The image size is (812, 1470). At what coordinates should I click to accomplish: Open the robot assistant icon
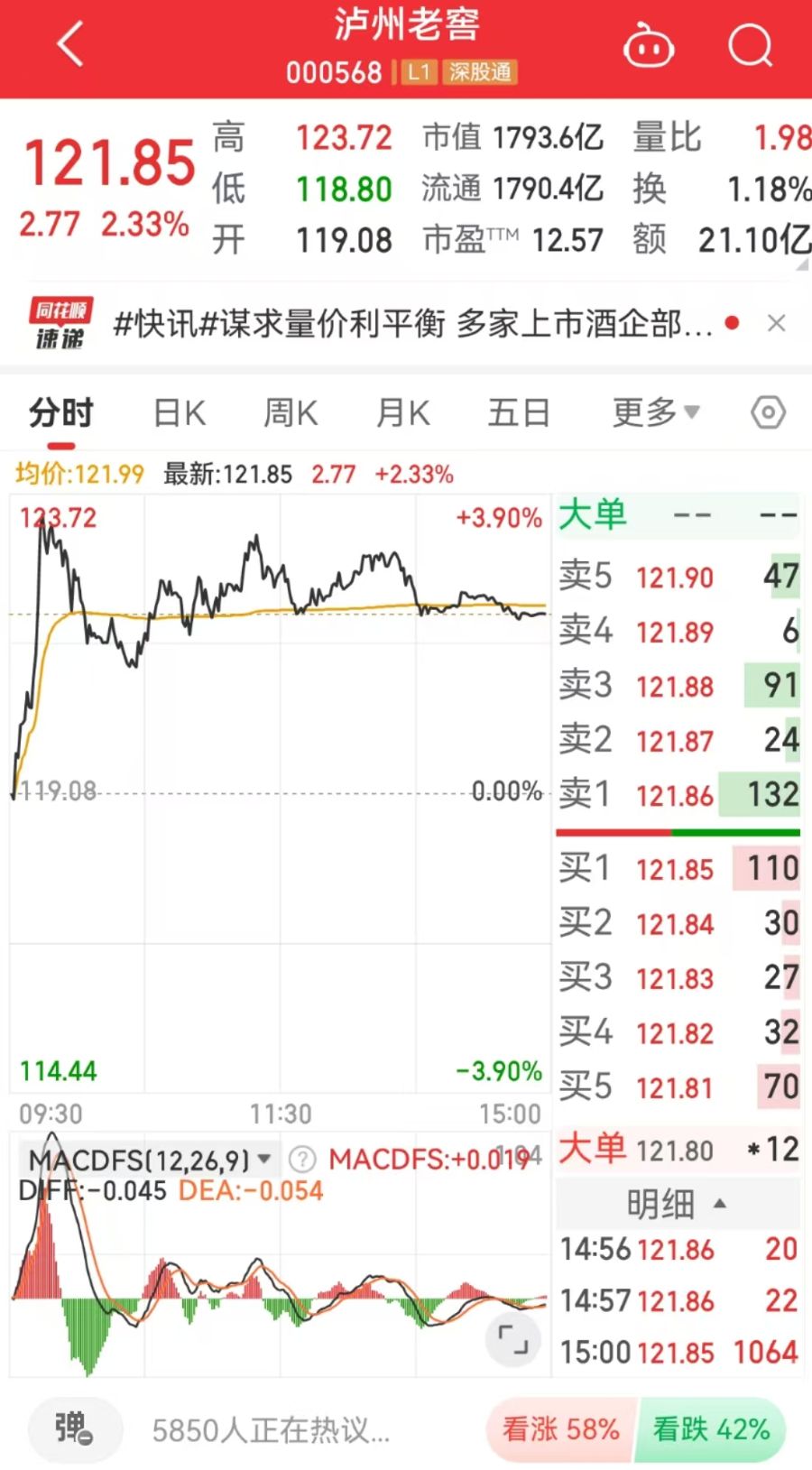649,46
